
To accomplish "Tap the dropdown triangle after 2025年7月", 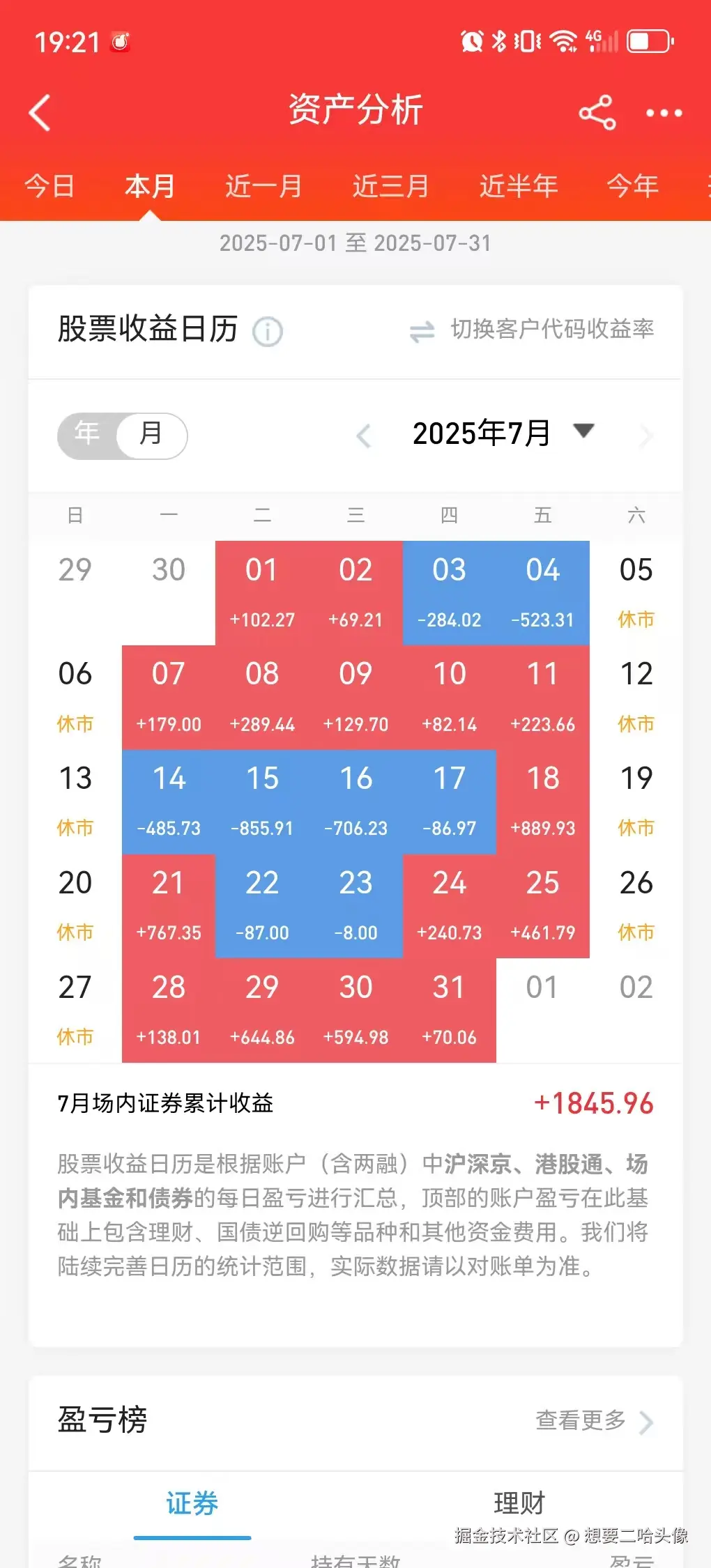I will (x=584, y=432).
